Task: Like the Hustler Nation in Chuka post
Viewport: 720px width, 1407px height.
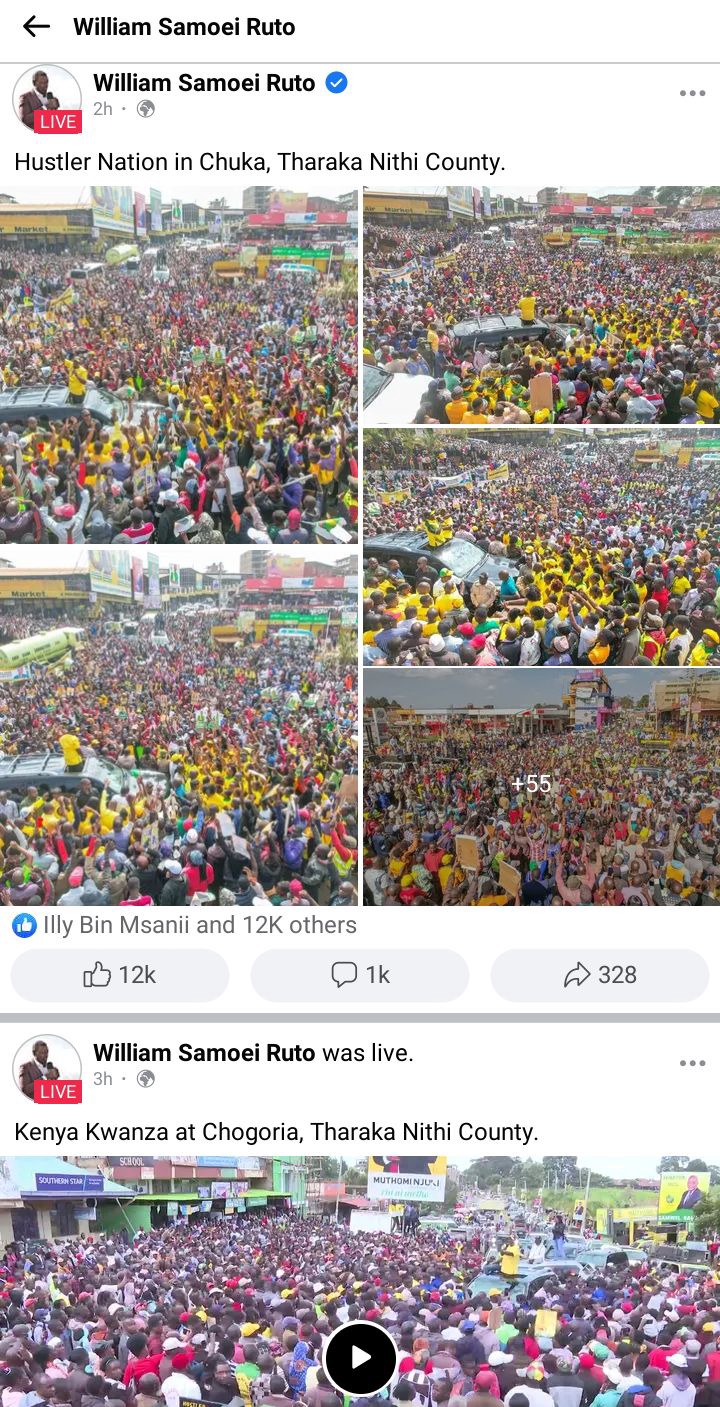Action: (120, 975)
